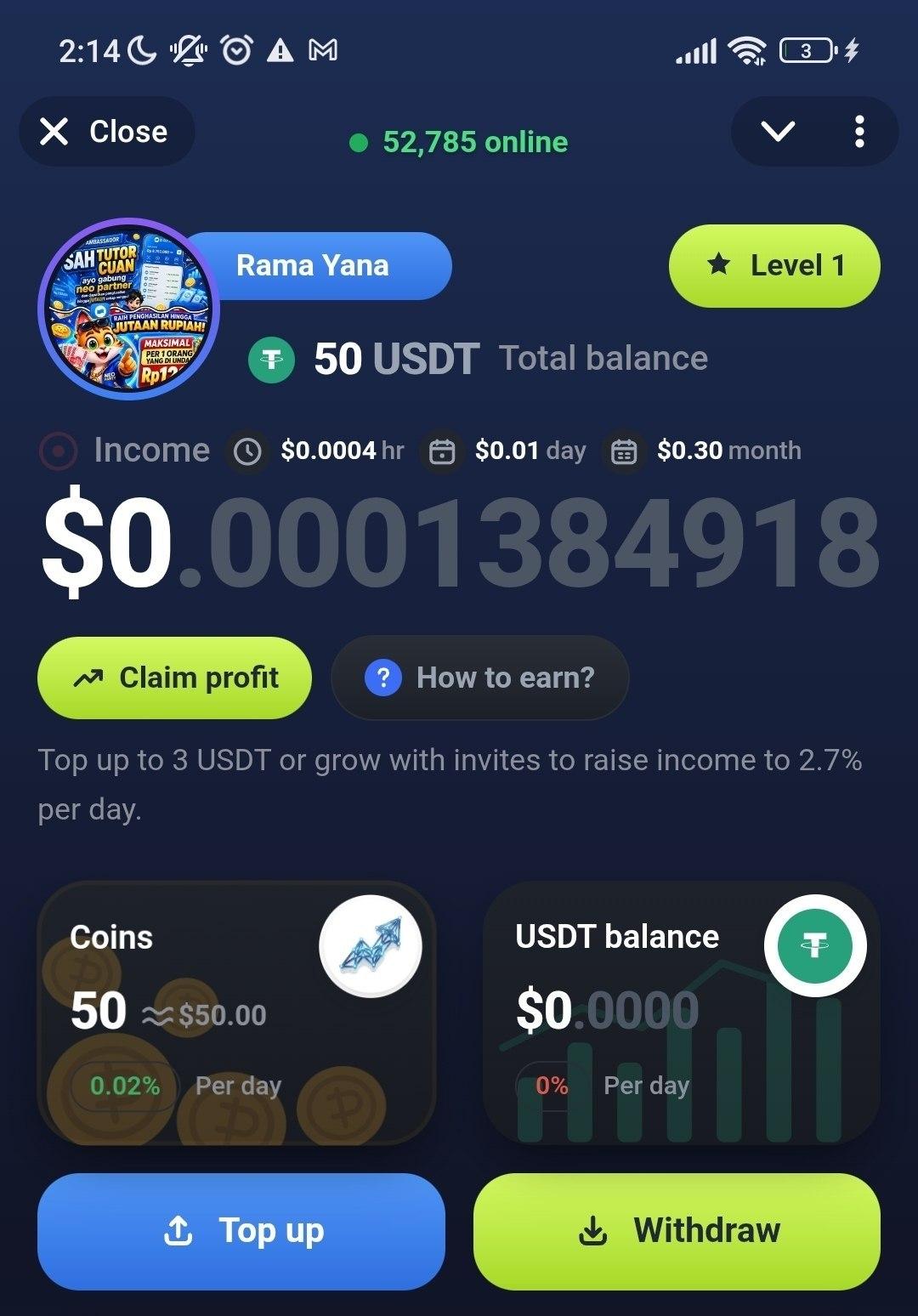This screenshot has width=918, height=1316.
Task: Open the three-dot overflow menu
Action: [x=859, y=132]
